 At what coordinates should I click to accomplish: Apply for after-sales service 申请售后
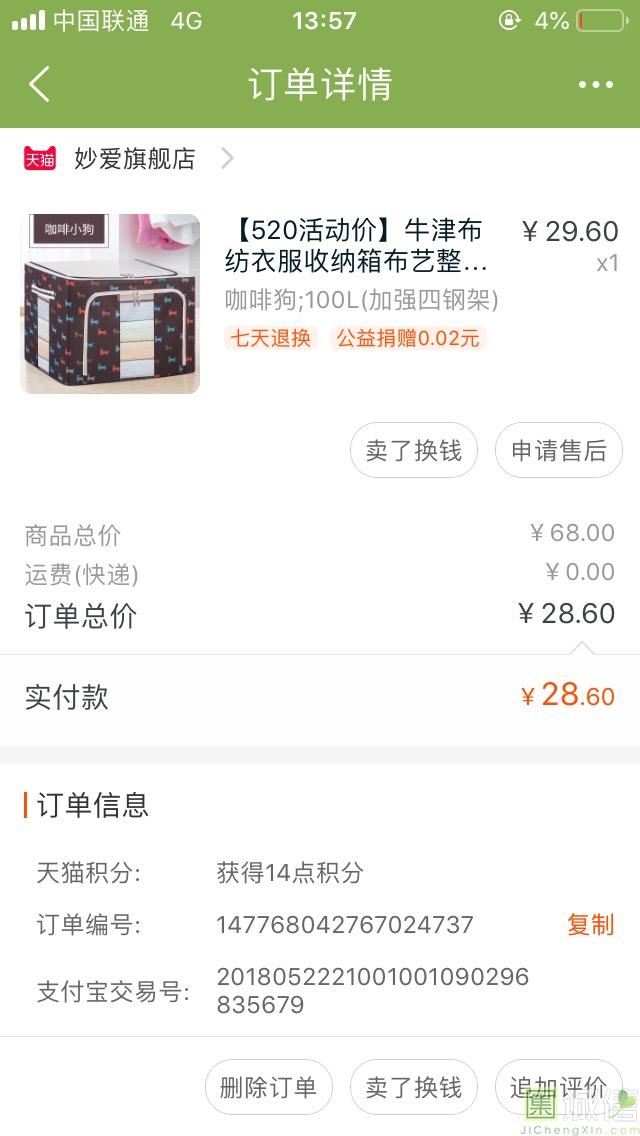[559, 451]
